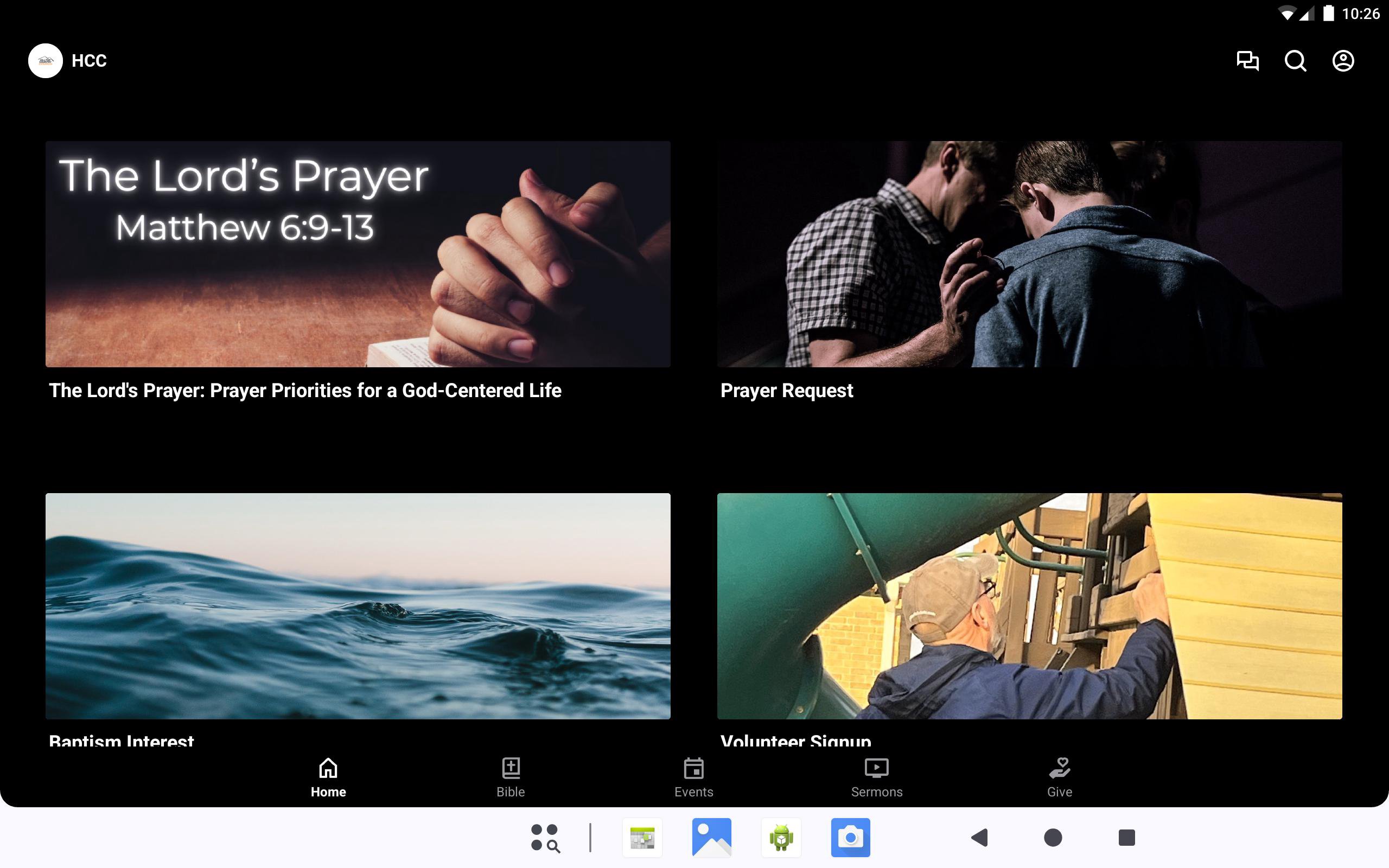Open The Lord's Prayer sermon card

click(x=358, y=254)
